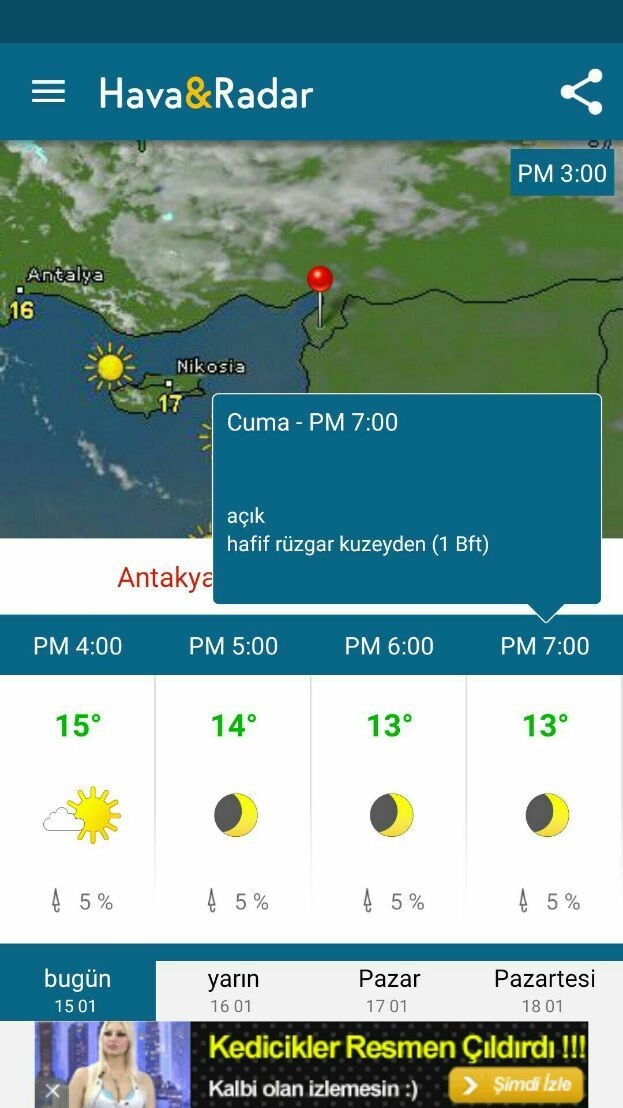The height and width of the screenshot is (1108, 623).
Task: Share the weather via share icon
Action: (581, 92)
